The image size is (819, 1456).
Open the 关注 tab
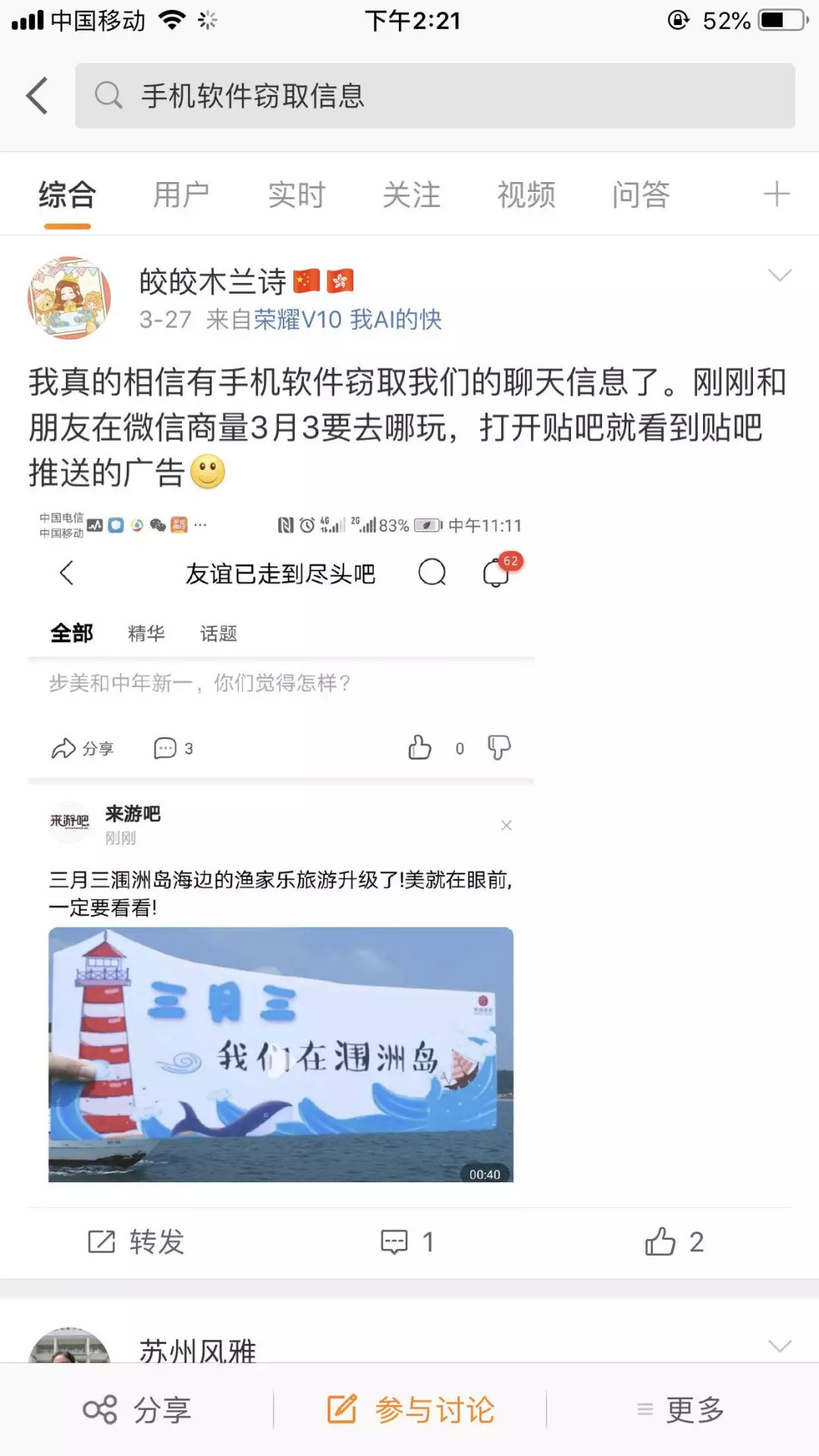coord(411,195)
